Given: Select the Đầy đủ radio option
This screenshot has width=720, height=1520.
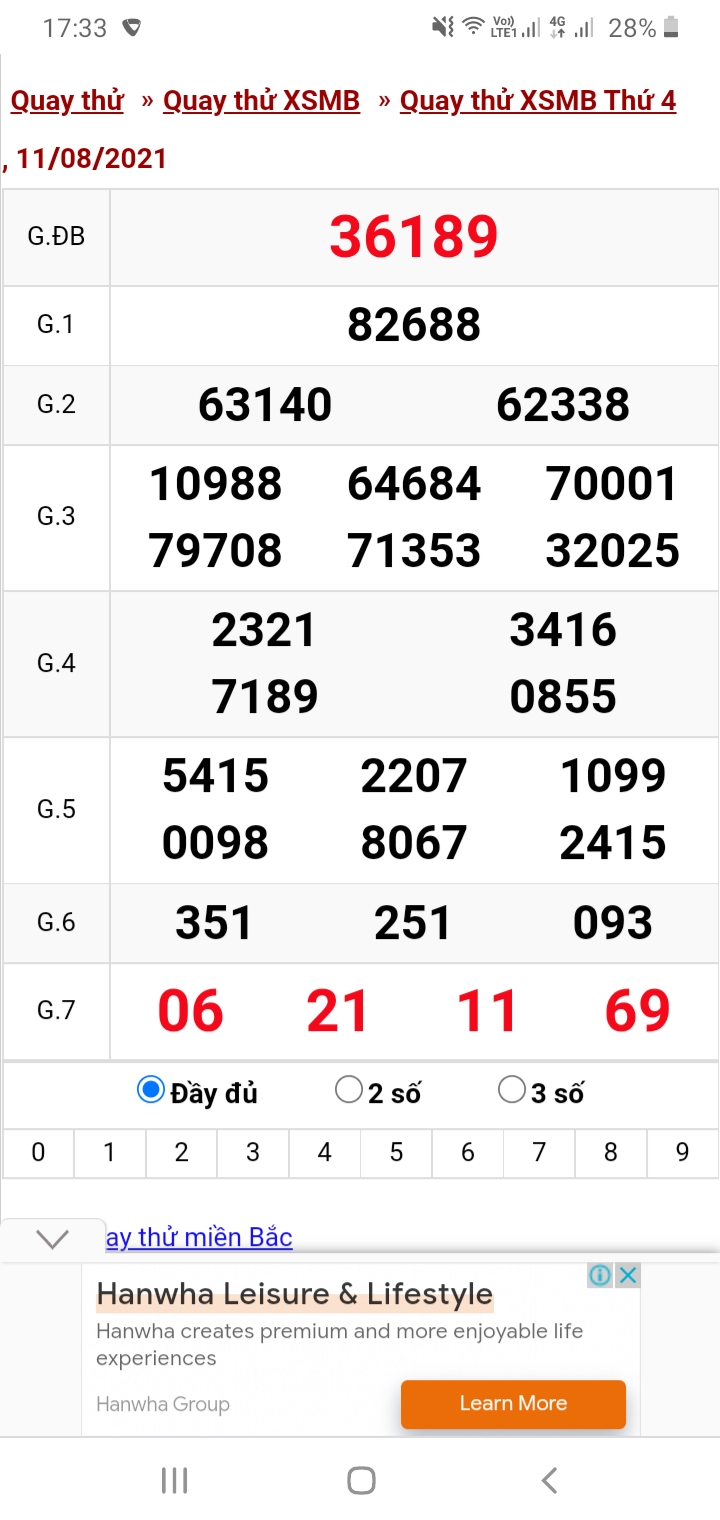Looking at the screenshot, I should 151,1090.
